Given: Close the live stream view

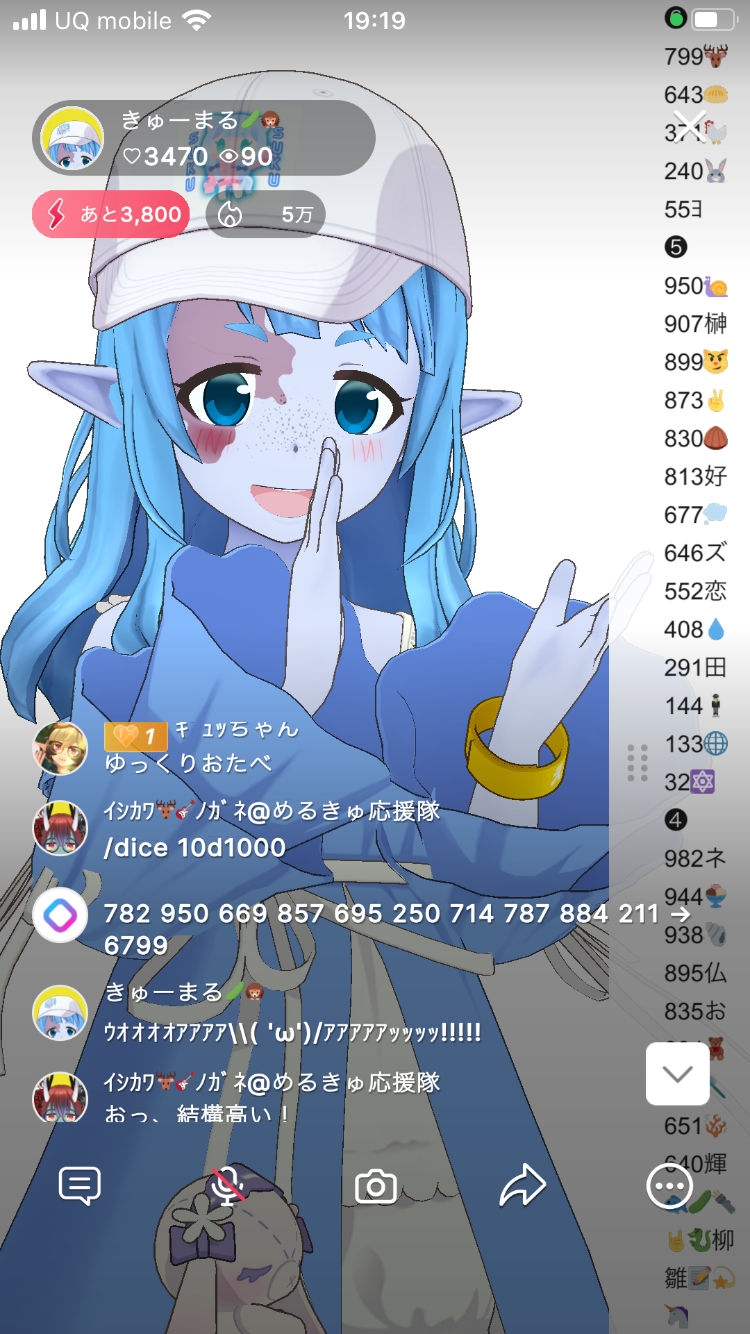Looking at the screenshot, I should [x=691, y=127].
